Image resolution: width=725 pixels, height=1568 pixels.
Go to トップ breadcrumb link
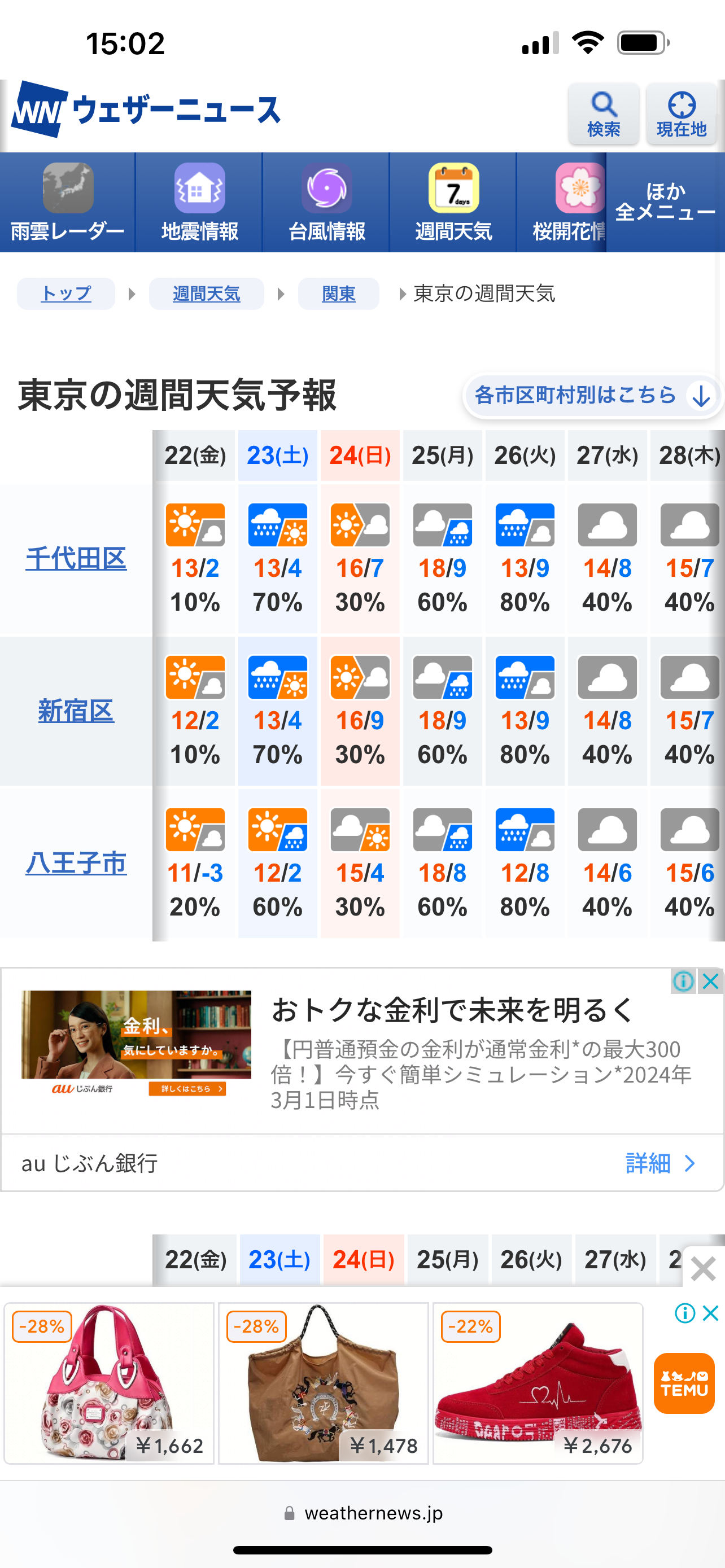pyautogui.click(x=65, y=294)
